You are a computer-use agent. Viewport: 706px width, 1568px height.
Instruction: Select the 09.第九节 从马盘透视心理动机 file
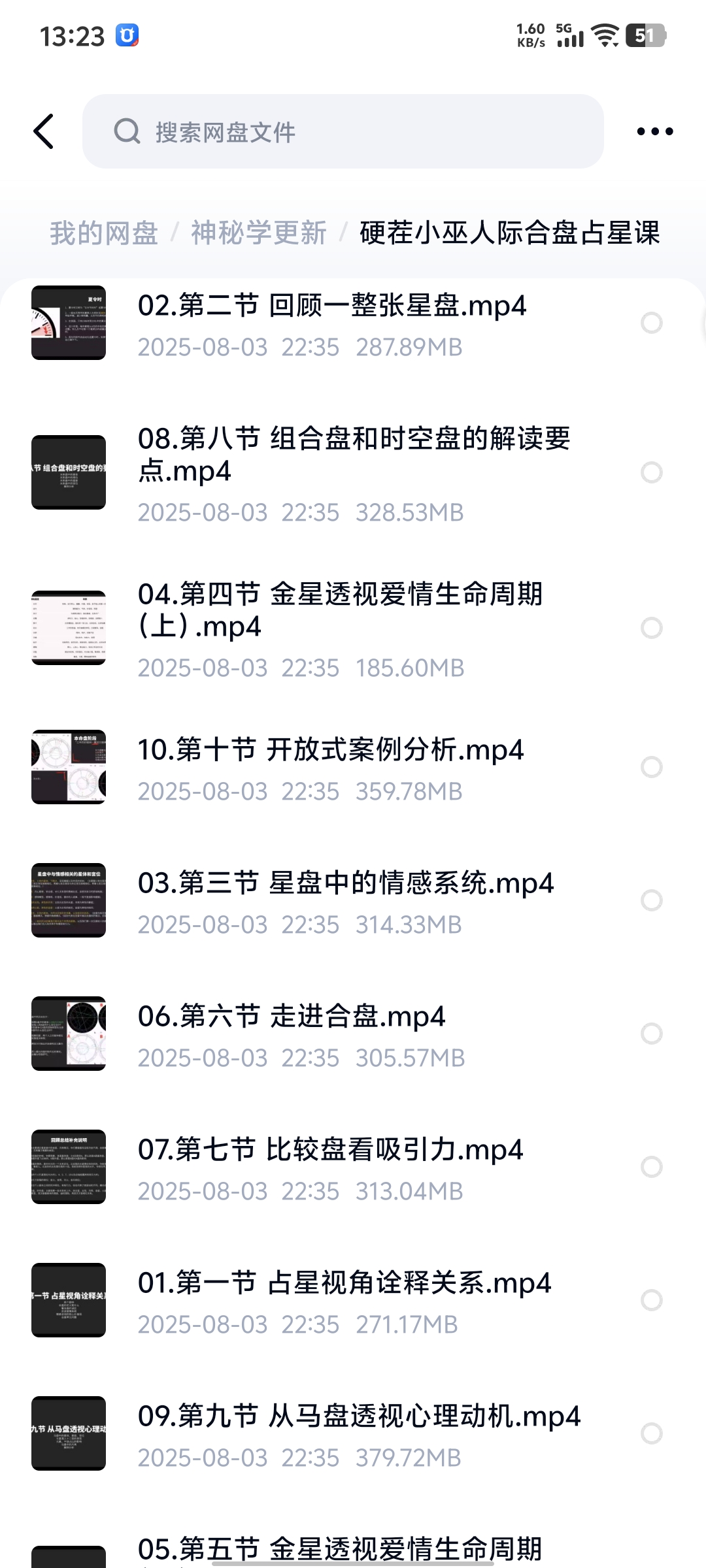(651, 1433)
